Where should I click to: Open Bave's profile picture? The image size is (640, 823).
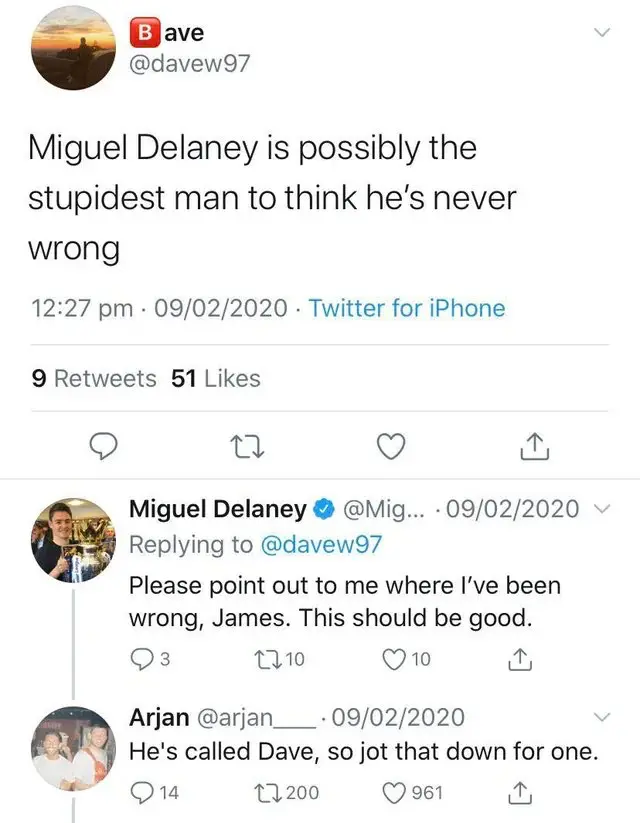pyautogui.click(x=73, y=49)
